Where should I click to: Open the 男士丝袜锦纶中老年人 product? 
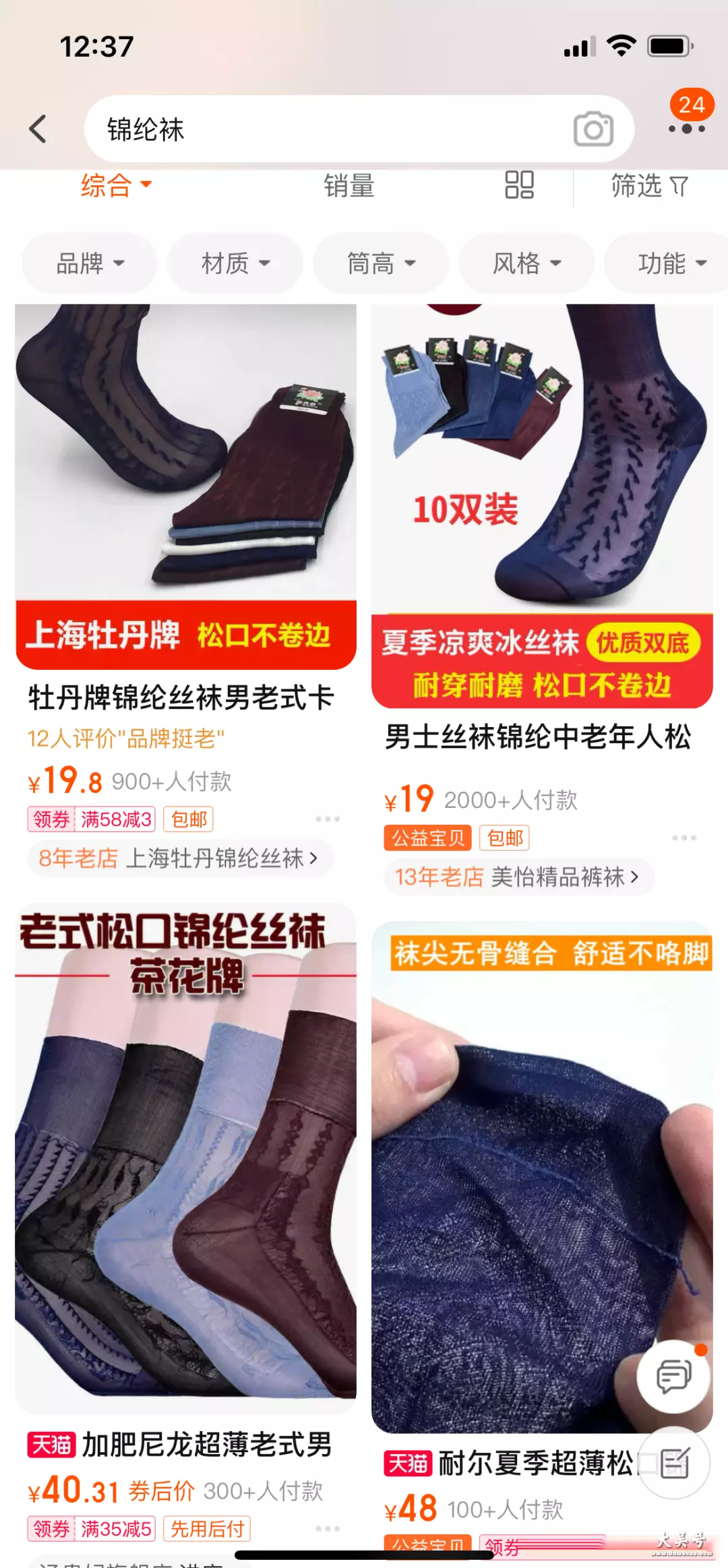pyautogui.click(x=538, y=736)
